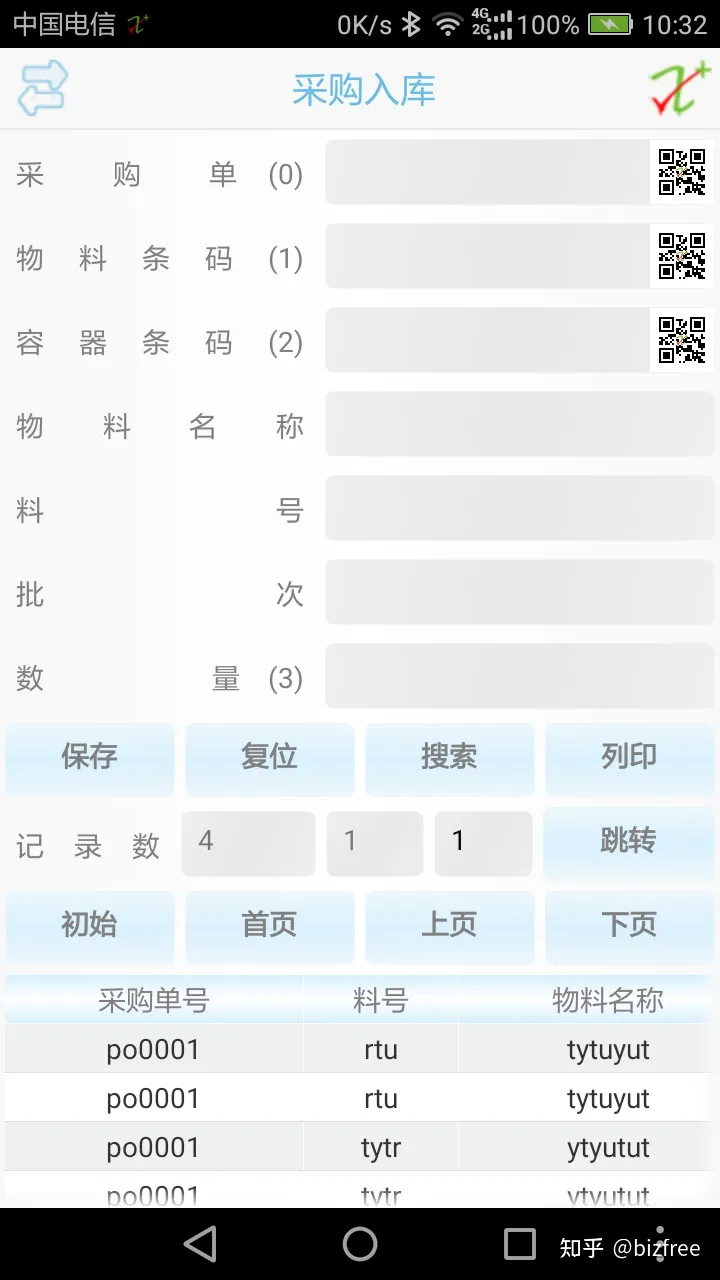Tap the 跳转 button
Viewport: 720px width, 1280px height.
629,841
